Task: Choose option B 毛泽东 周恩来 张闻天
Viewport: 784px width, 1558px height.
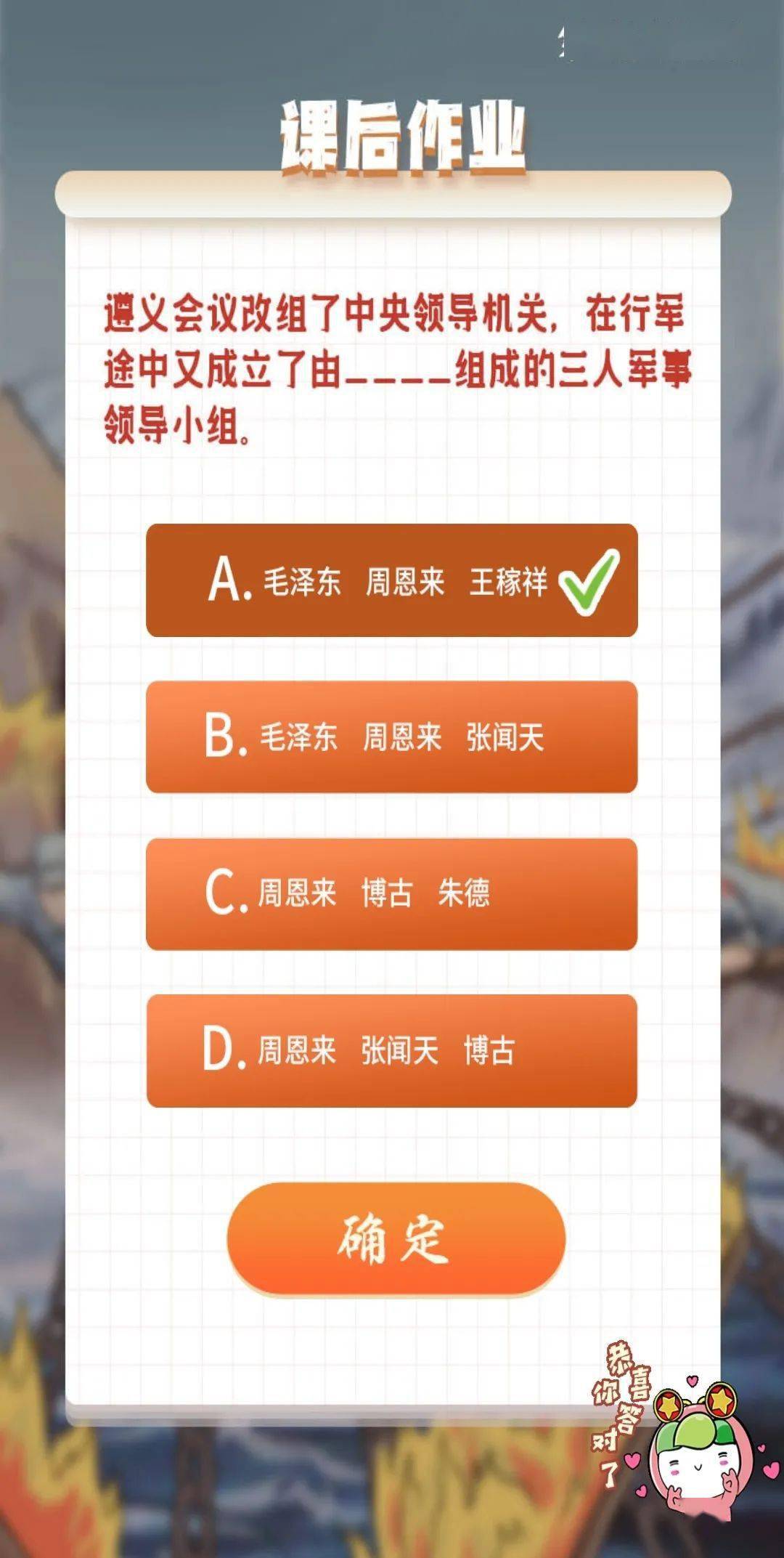Action: click(x=392, y=737)
